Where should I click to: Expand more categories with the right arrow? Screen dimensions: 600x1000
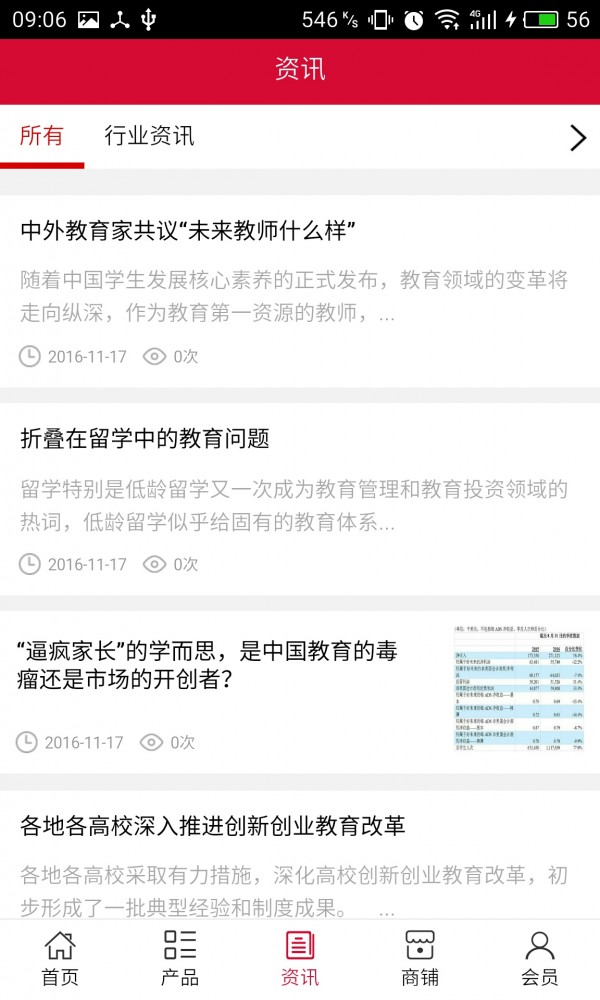tap(577, 138)
